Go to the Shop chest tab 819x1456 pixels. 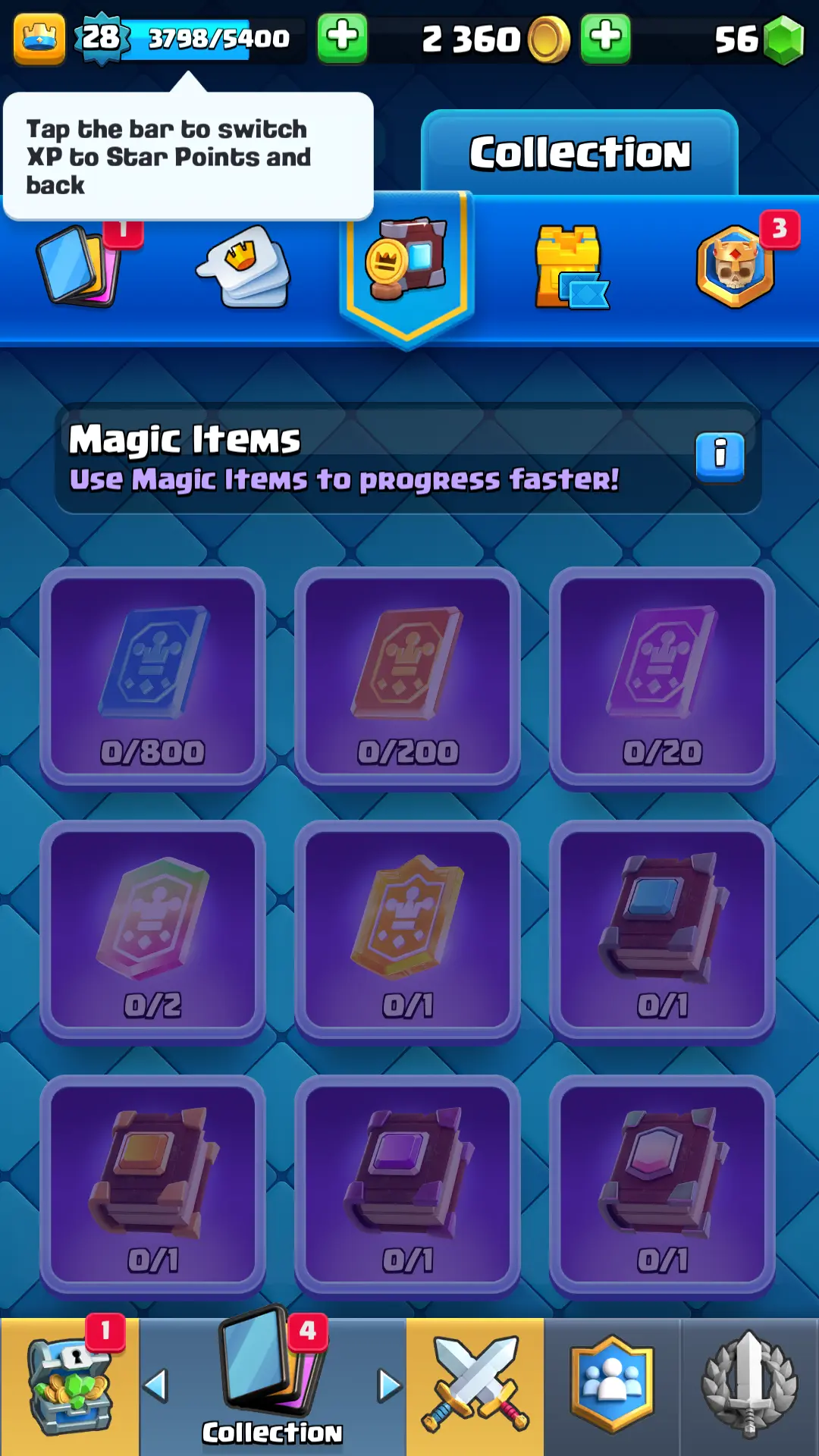pos(69,1386)
